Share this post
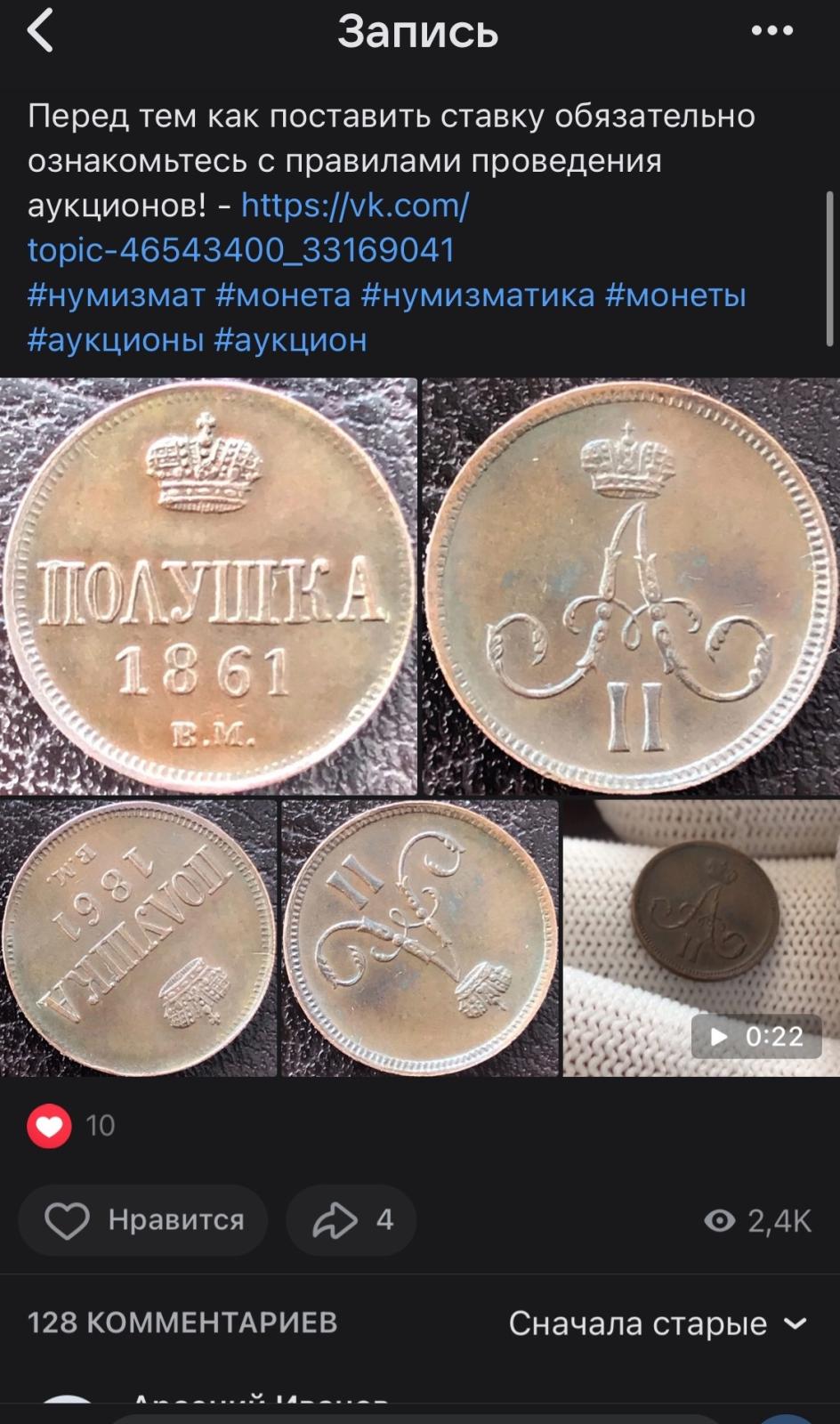 (x=351, y=1220)
